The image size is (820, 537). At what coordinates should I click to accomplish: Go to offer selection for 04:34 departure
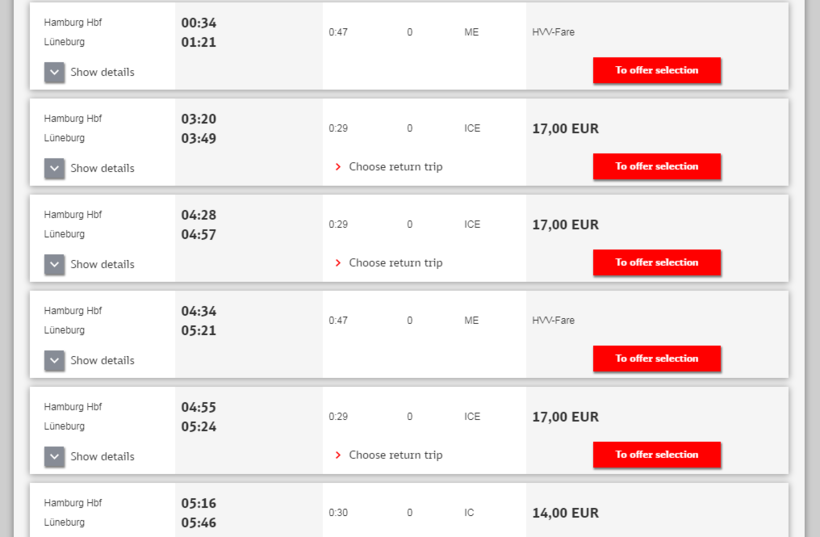click(x=656, y=358)
